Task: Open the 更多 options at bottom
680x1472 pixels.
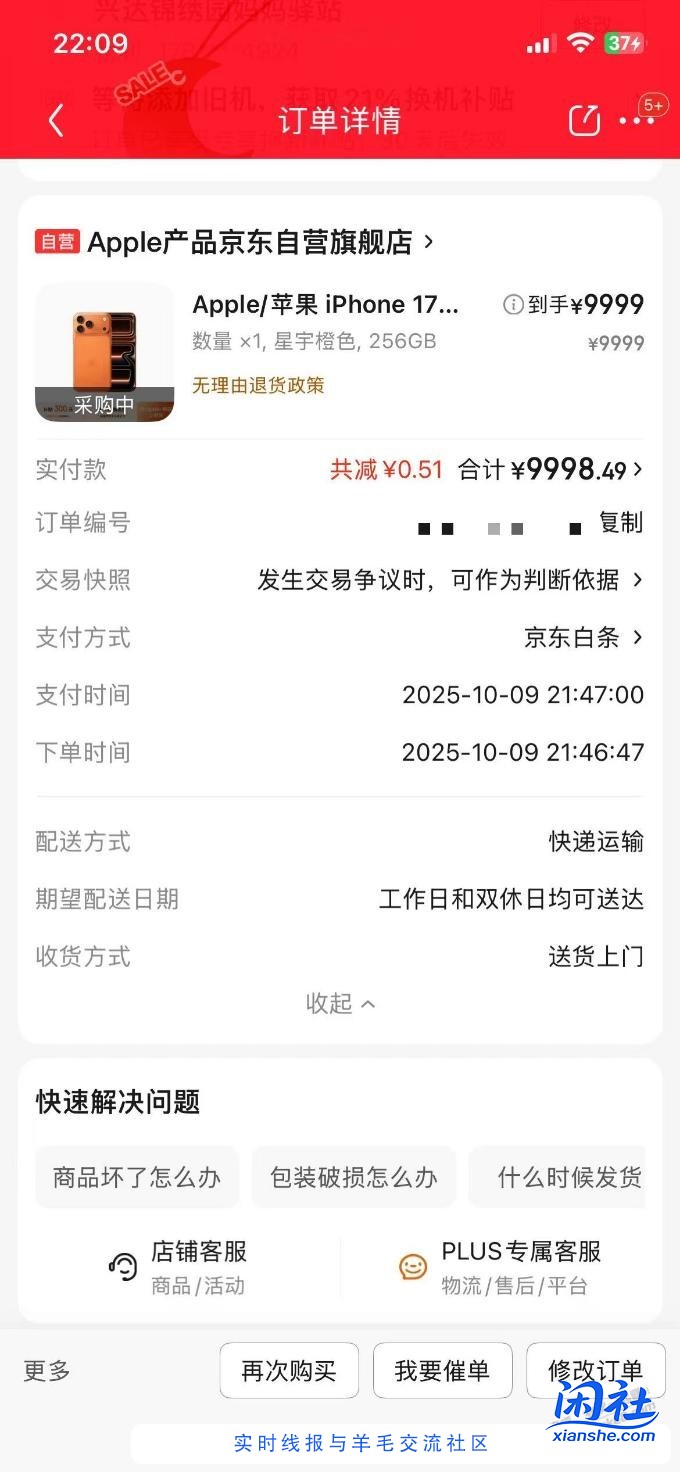Action: pyautogui.click(x=48, y=1371)
